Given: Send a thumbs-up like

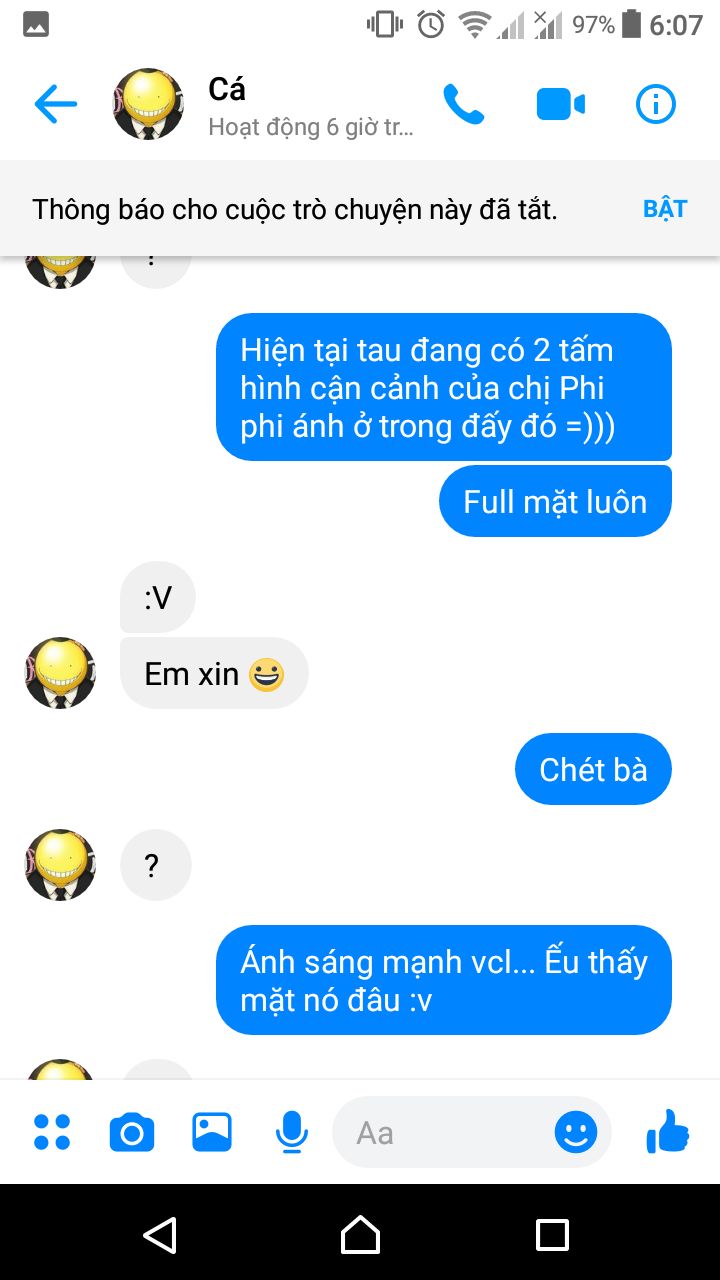Looking at the screenshot, I should 668,1132.
